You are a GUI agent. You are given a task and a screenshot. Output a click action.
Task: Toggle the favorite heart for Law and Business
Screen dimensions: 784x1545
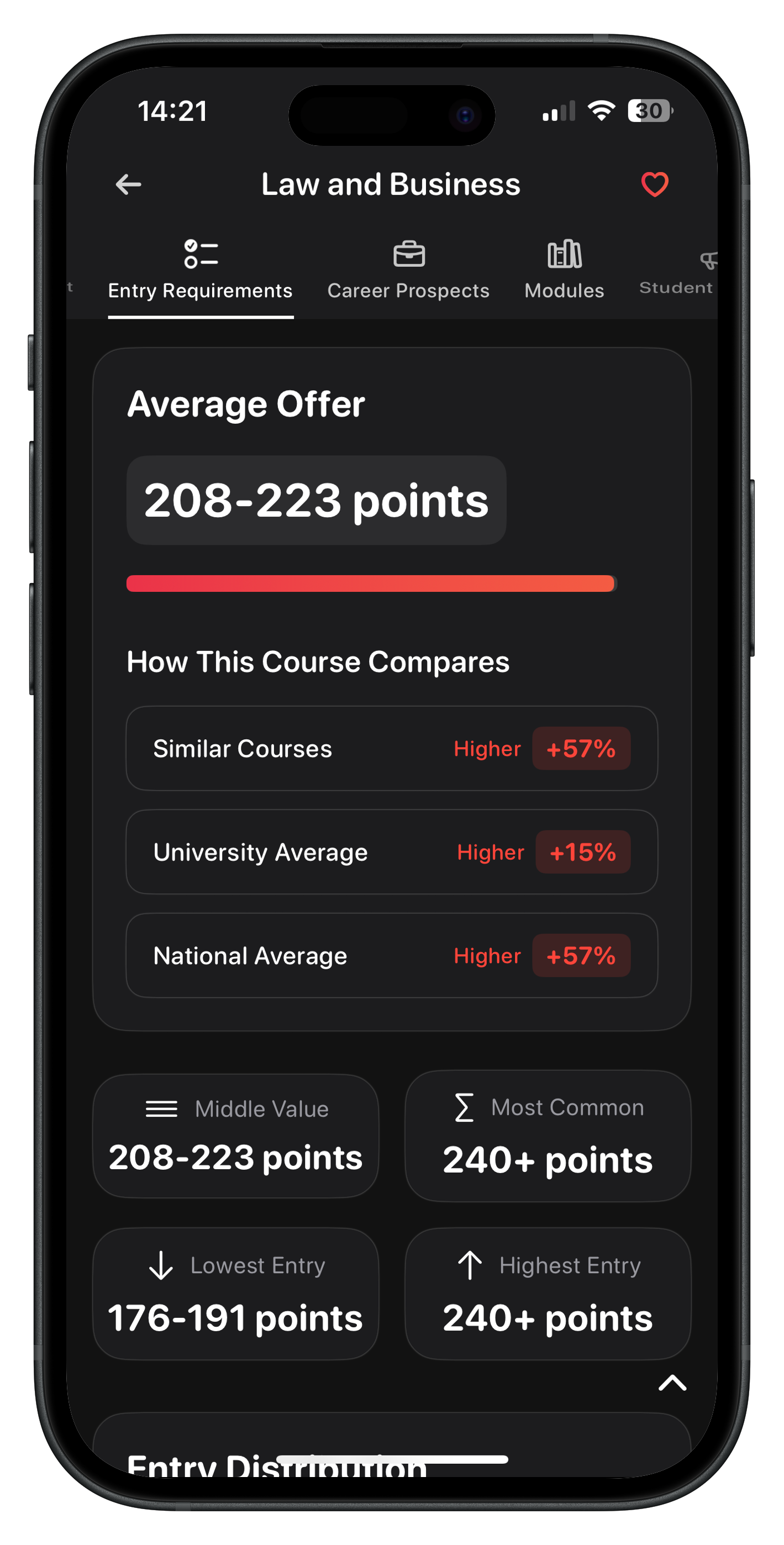tap(654, 184)
